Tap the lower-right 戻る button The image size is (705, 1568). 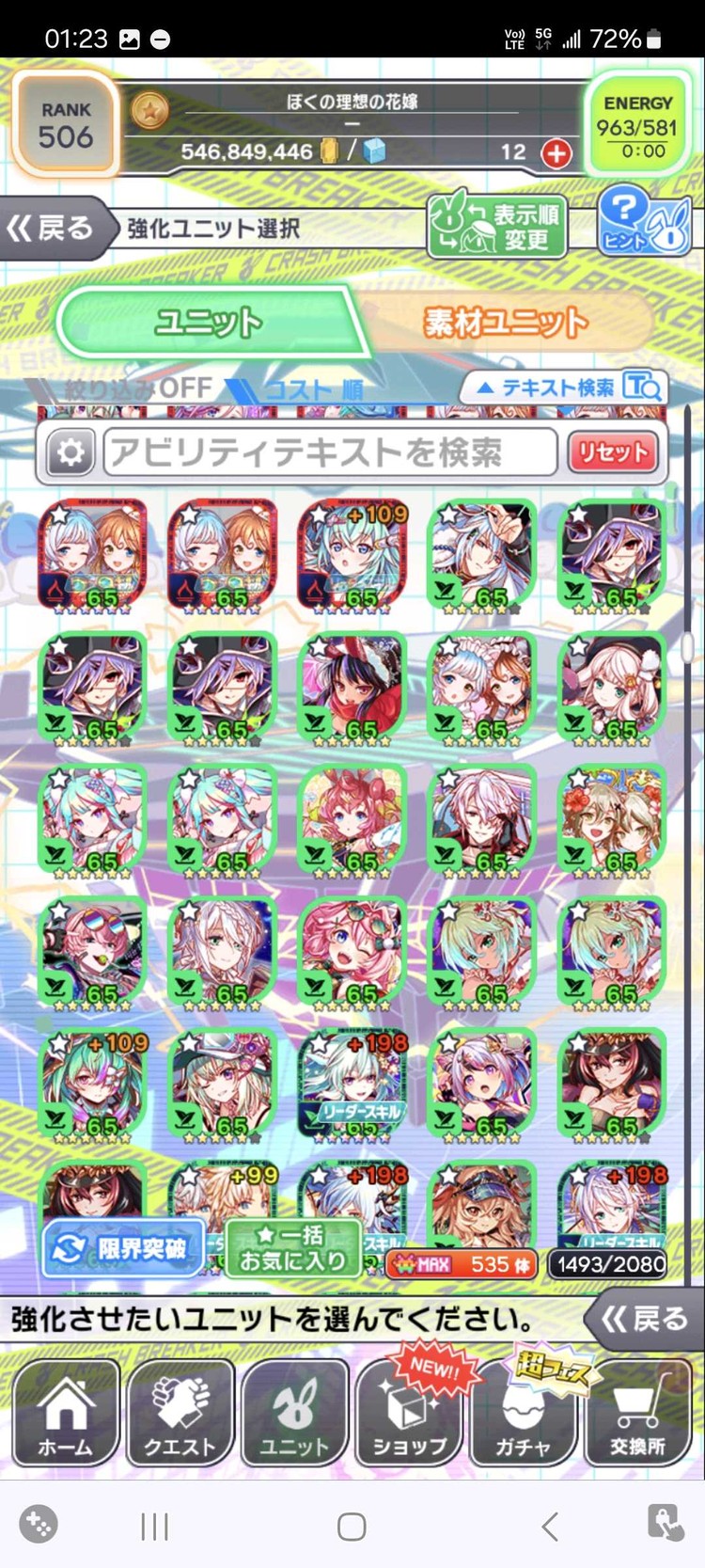(645, 1319)
